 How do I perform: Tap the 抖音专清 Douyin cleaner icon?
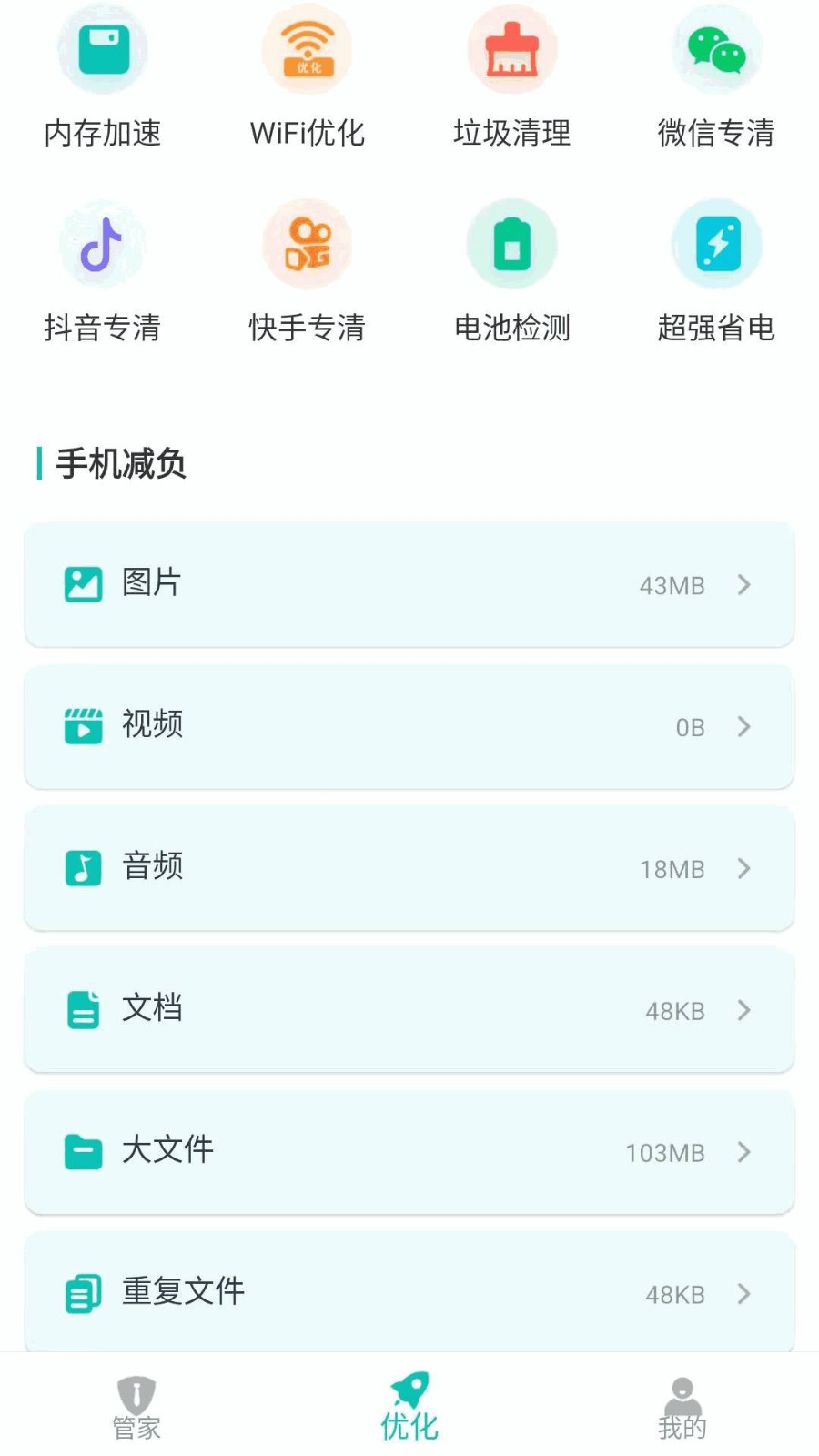click(x=102, y=244)
